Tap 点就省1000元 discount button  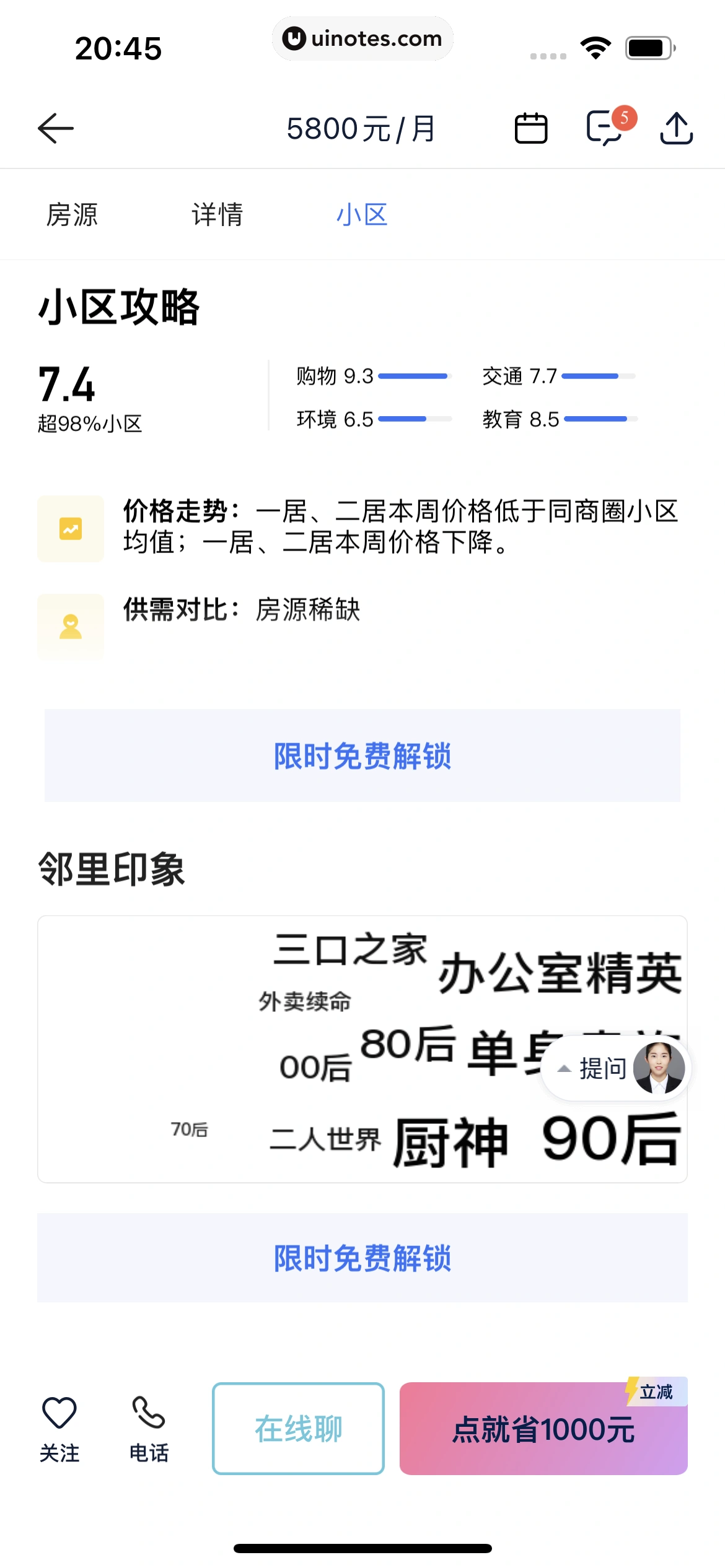coord(543,1429)
